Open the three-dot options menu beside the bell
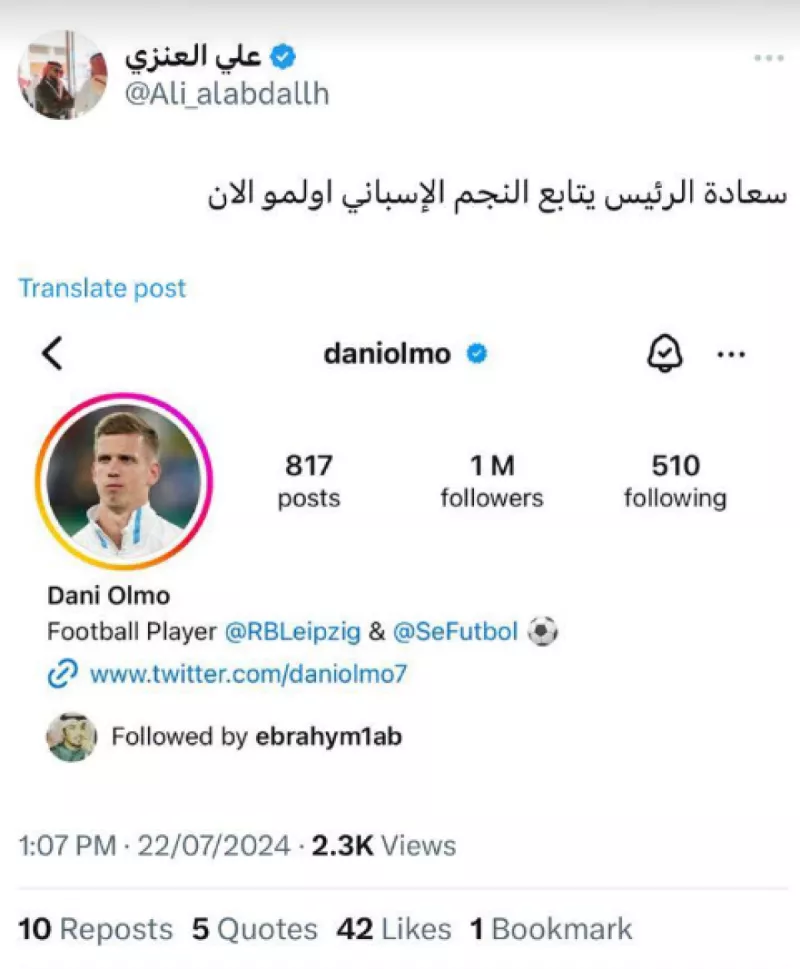This screenshot has width=800, height=969. pyautogui.click(x=730, y=353)
